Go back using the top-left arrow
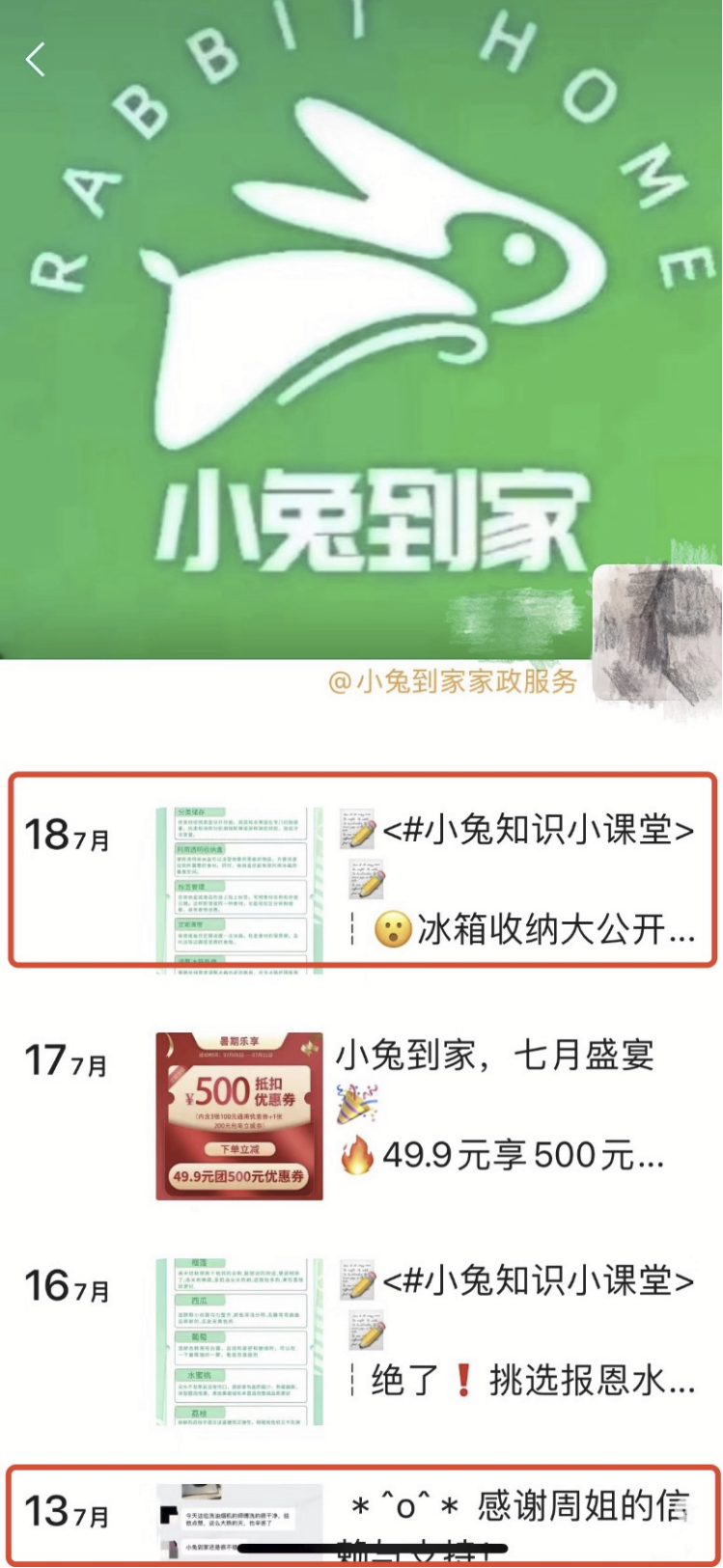This screenshot has width=723, height=1568. [x=36, y=60]
